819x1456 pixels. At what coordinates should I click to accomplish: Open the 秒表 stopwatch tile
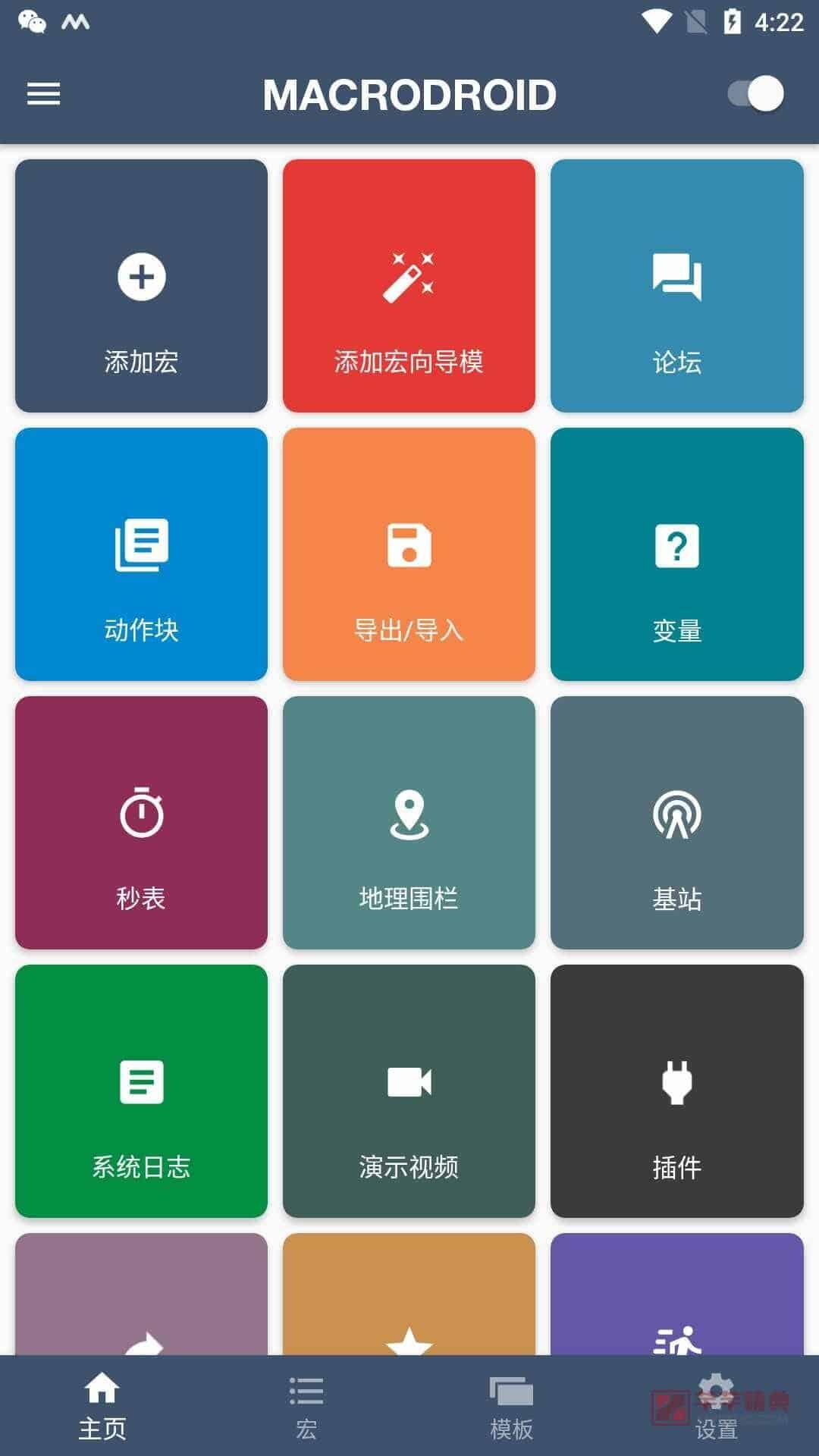click(141, 823)
